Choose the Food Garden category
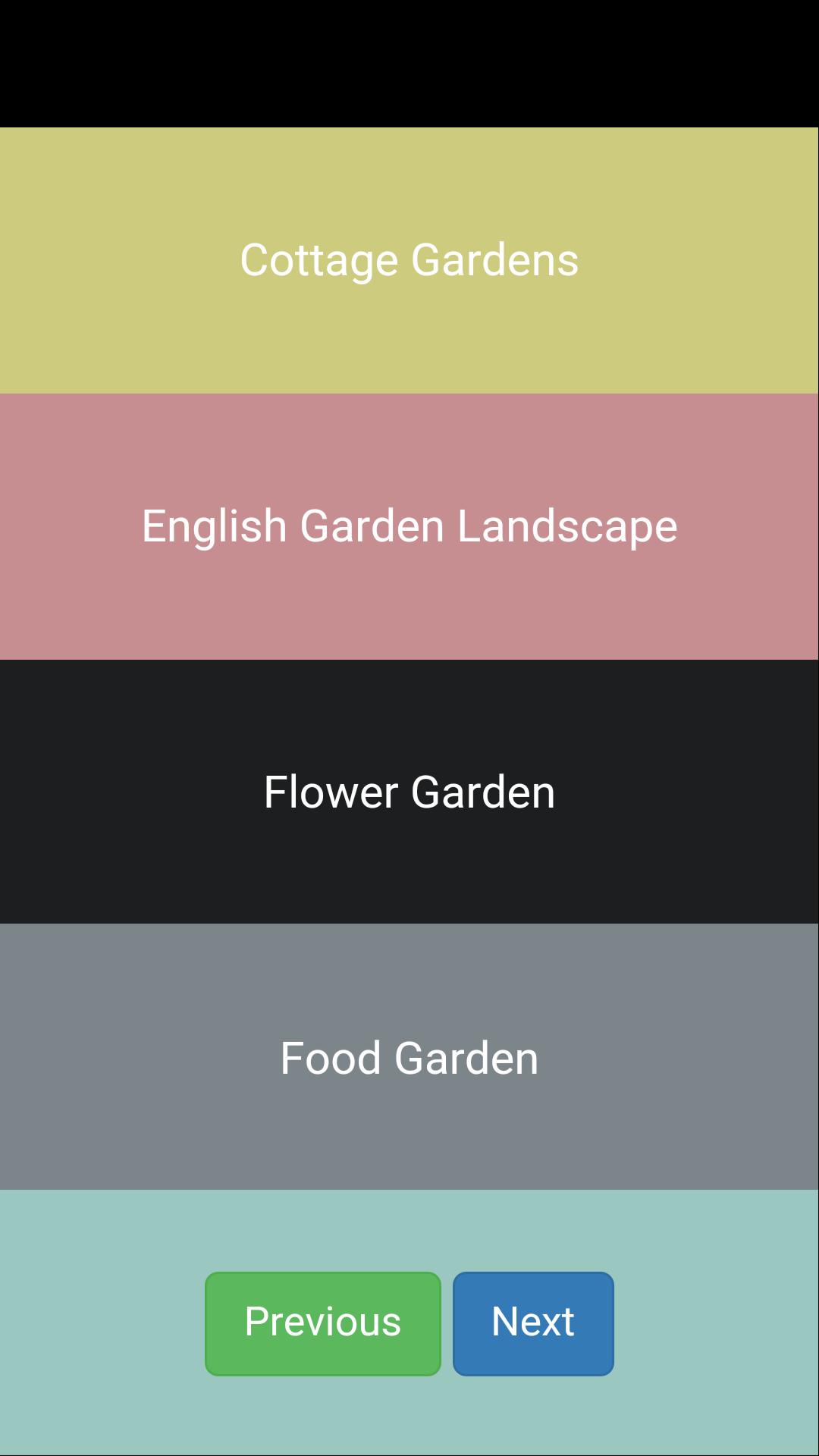819x1456 pixels. tap(409, 1057)
